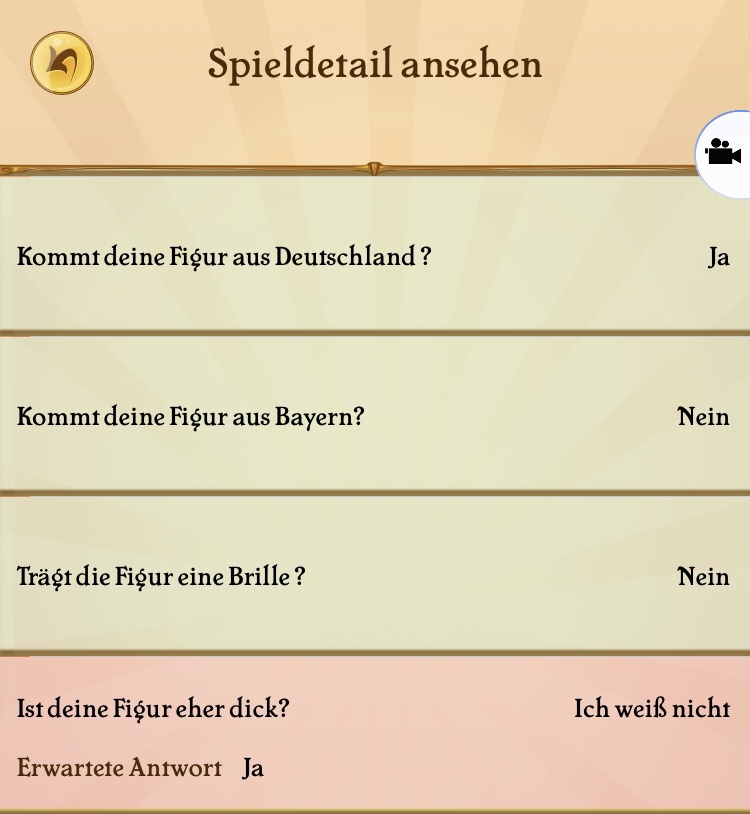Go back using the gold arrow button
750x814 pixels.
point(62,63)
